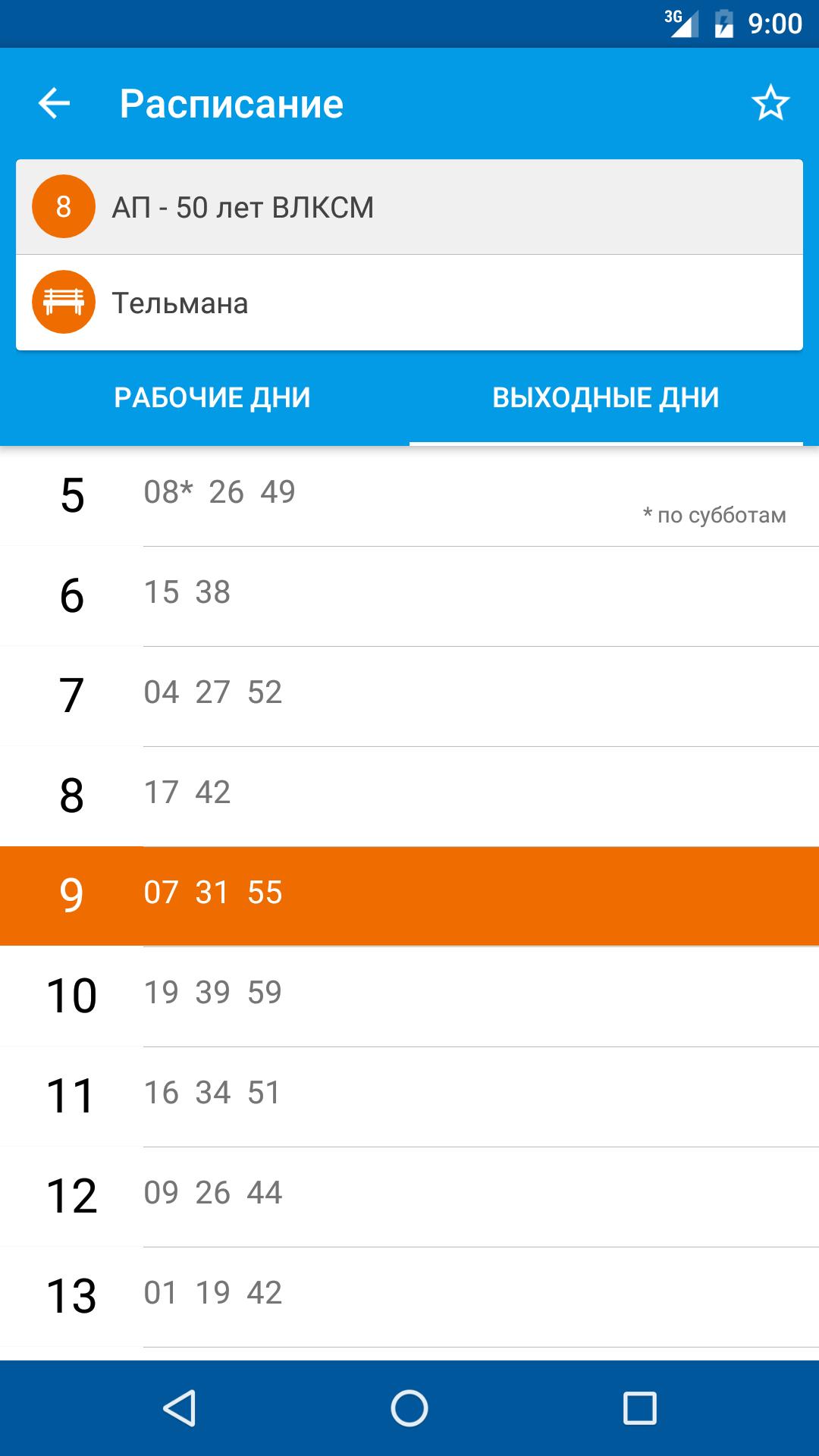Open route 8 АП - 50 лет ВЛКСМ selector
Image resolution: width=819 pixels, height=1456 pixels.
[x=409, y=207]
